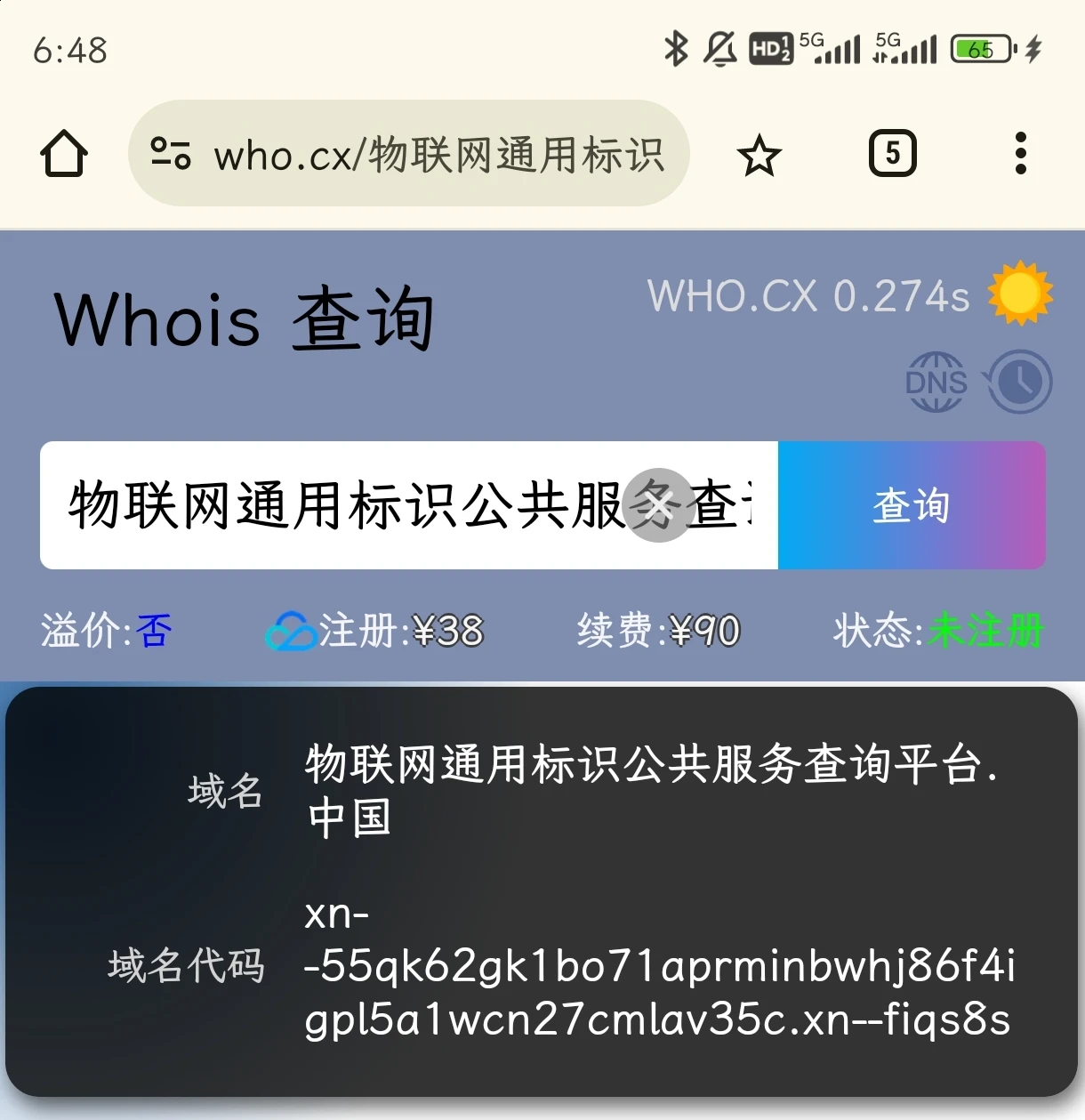The height and width of the screenshot is (1120, 1085).
Task: Toggle the sun theme icon
Action: (1020, 293)
